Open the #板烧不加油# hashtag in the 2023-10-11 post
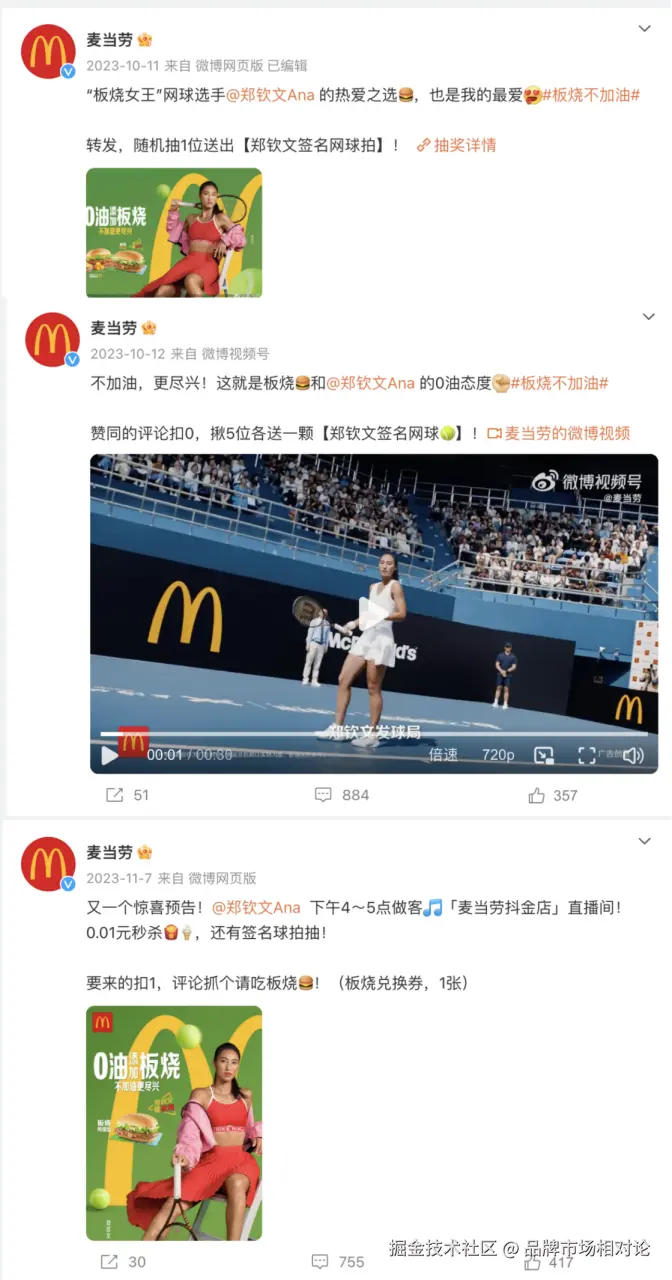This screenshot has height=1280, width=672. click(591, 95)
